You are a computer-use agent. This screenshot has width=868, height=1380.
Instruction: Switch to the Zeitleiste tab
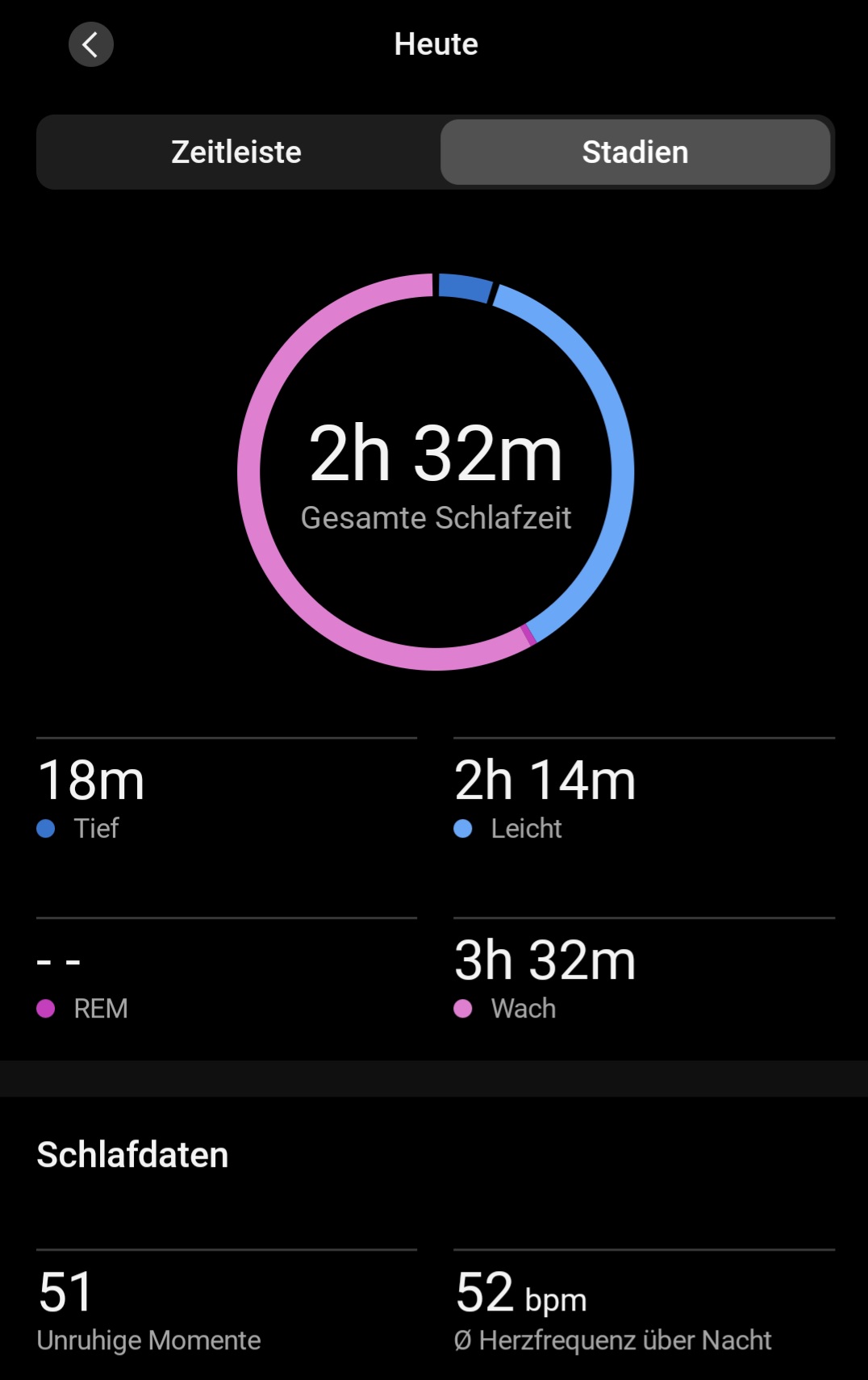[x=236, y=152]
